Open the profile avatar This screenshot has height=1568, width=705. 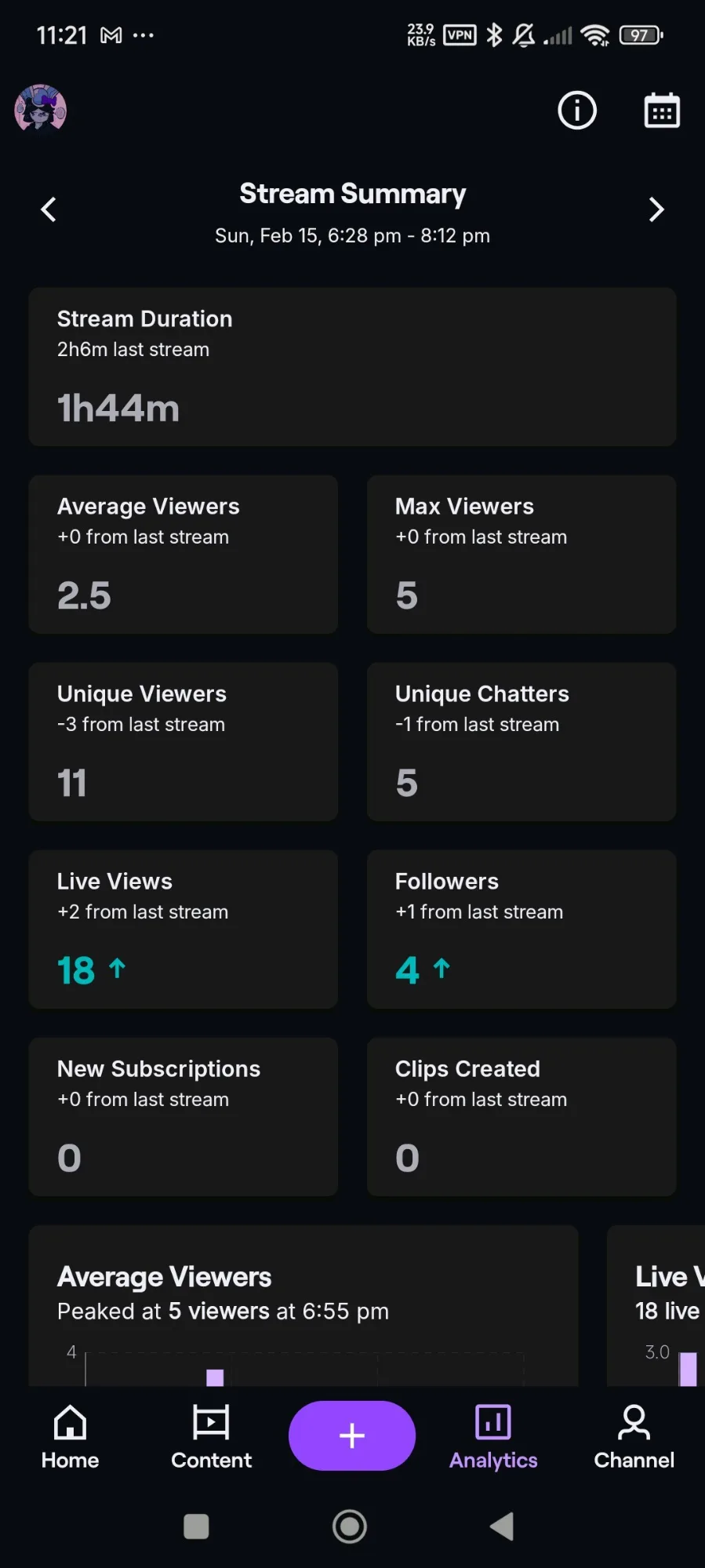pyautogui.click(x=40, y=109)
